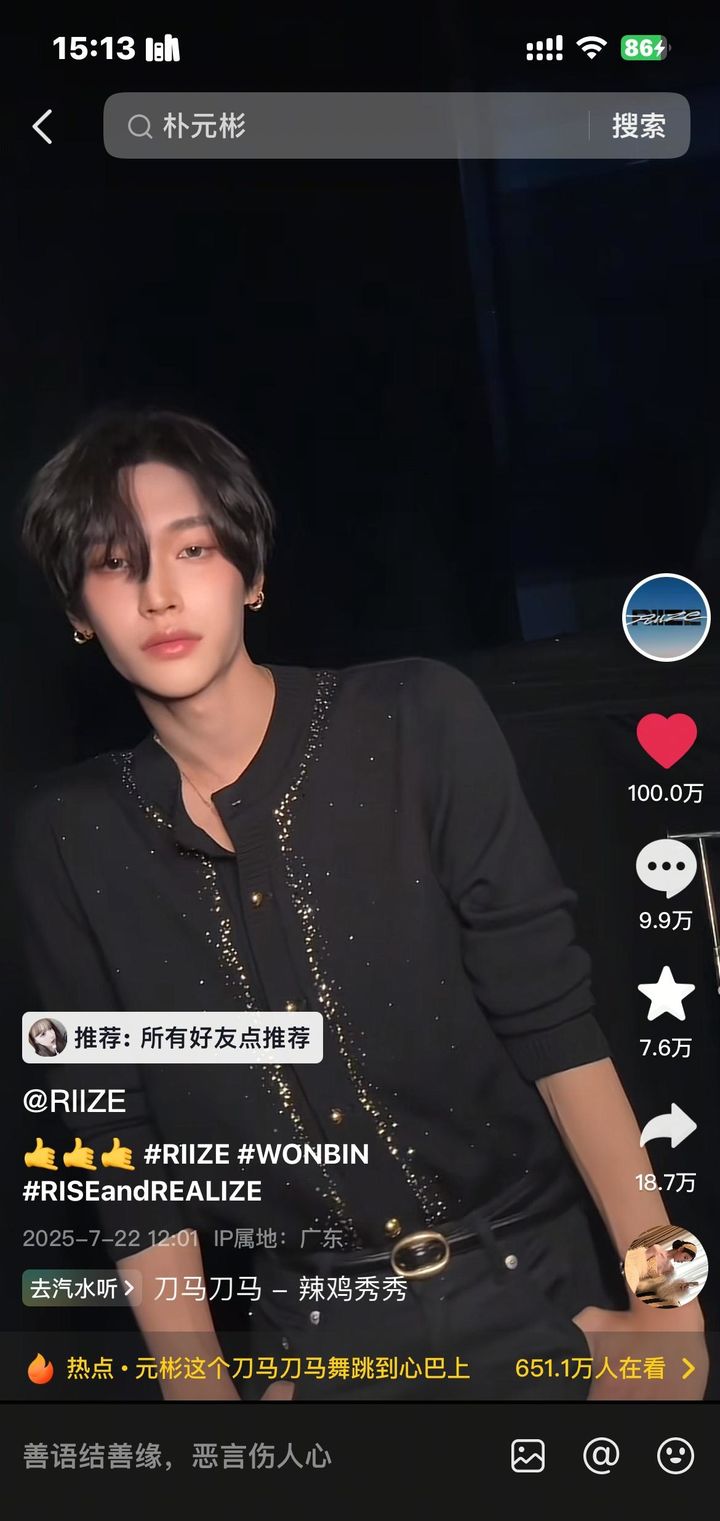Tap the 推荐 friends recommendation chip
The image size is (720, 1521).
[173, 1038]
